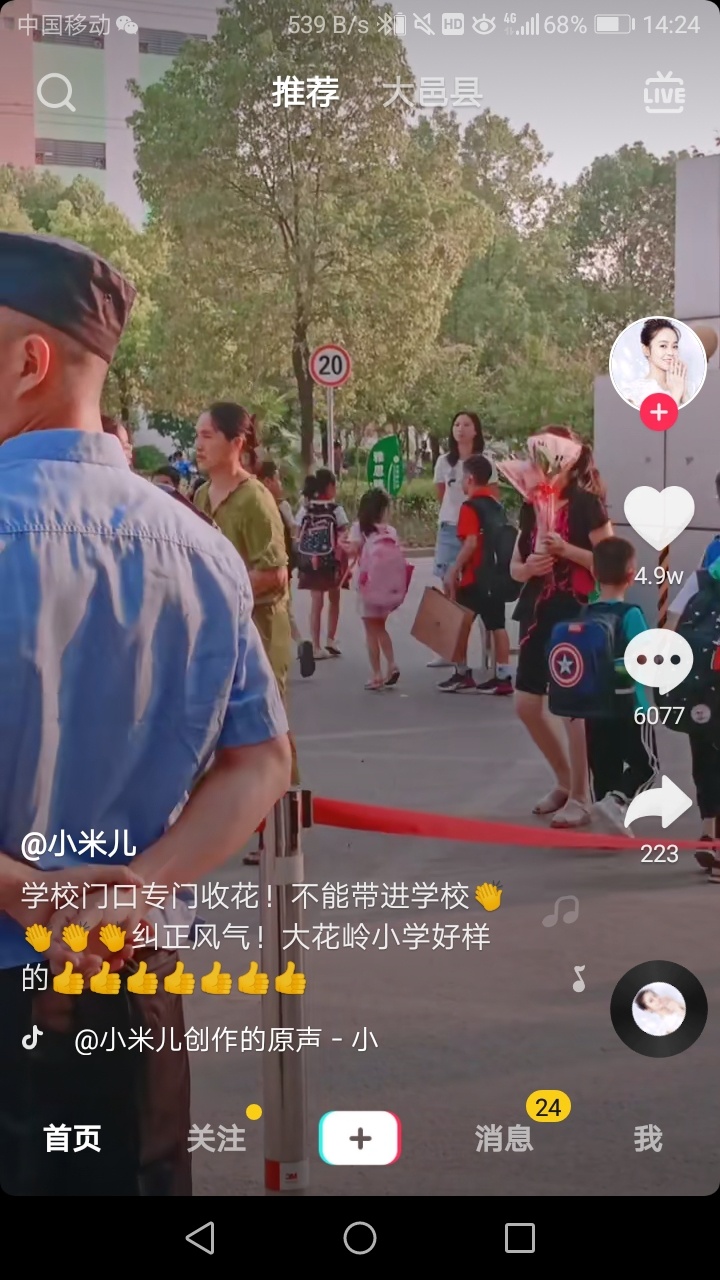
Task: Open the original sound @小米儿创作的原声
Action: click(225, 1040)
